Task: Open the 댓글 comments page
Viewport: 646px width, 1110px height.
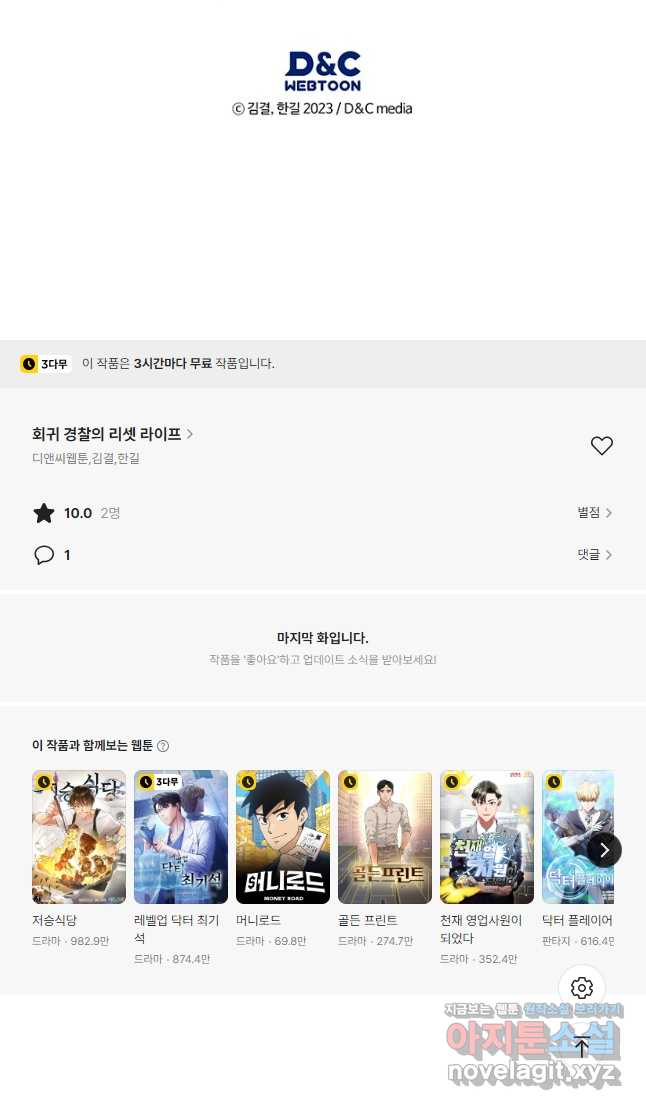Action: [x=594, y=554]
